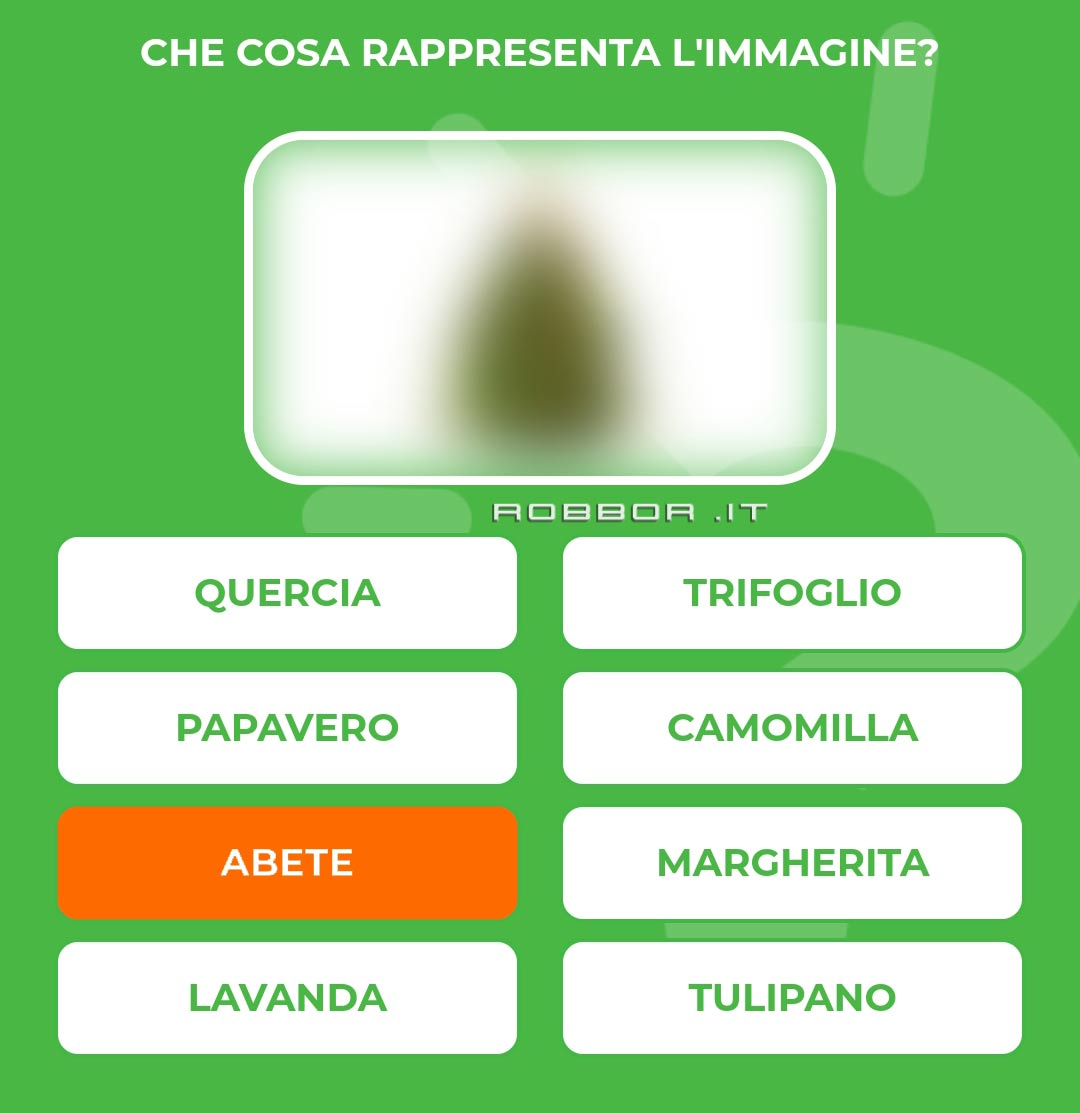Choose the QUERCIA answer
This screenshot has height=1113, width=1080.
click(x=287, y=593)
